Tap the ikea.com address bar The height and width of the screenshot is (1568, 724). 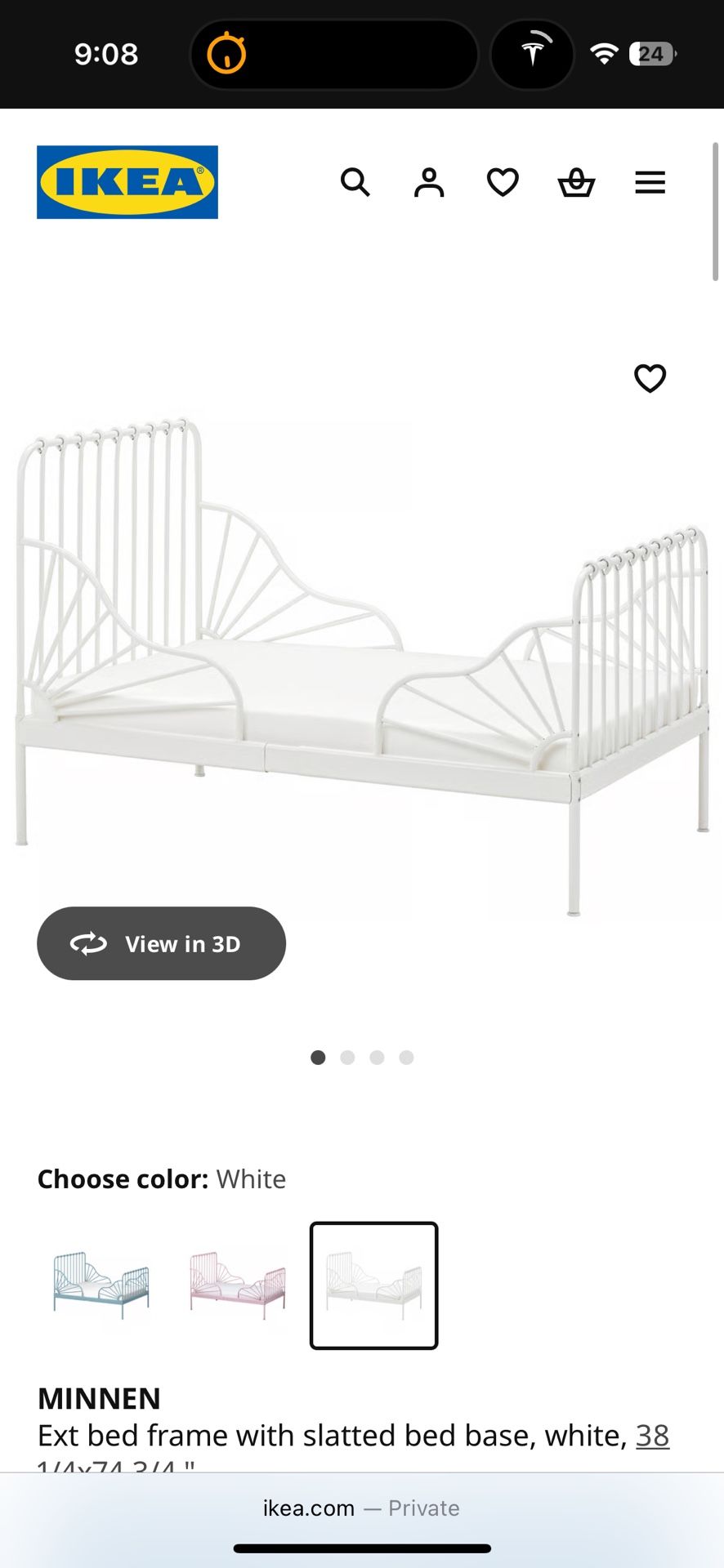tap(361, 1508)
